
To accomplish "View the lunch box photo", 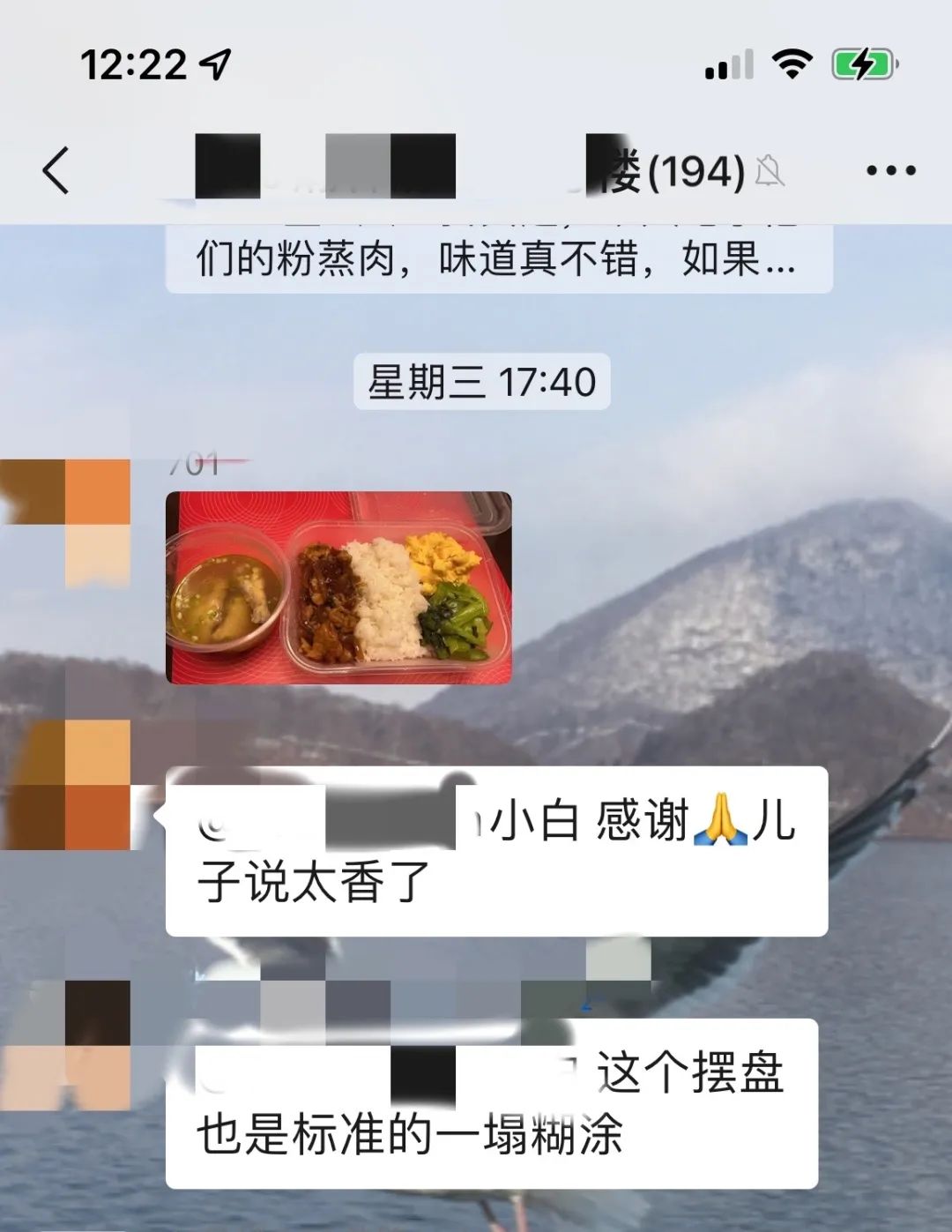I will coord(338,587).
